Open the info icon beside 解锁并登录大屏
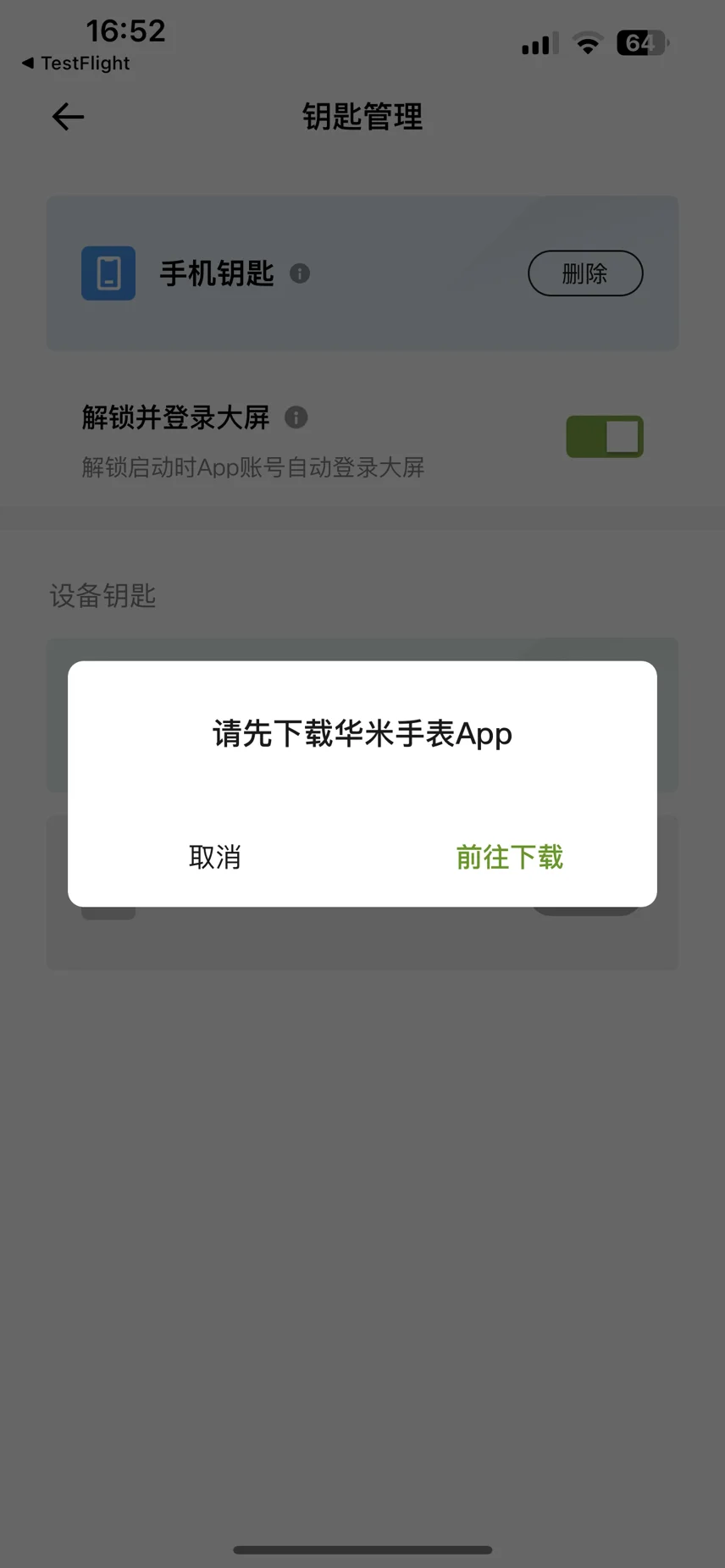Screen dimensions: 725x1568 click(x=296, y=417)
